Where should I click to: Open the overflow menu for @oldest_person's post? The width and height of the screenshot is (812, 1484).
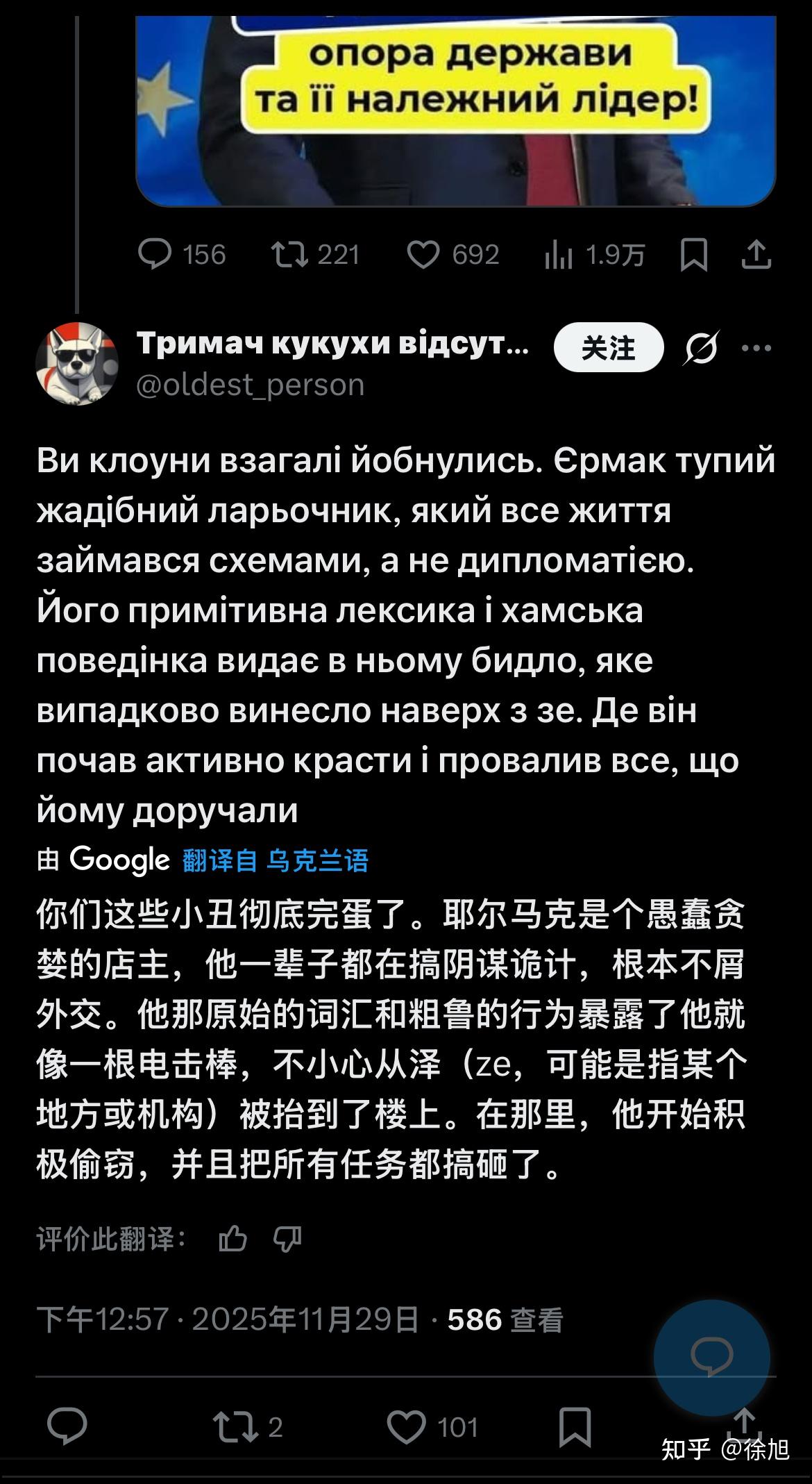click(756, 347)
